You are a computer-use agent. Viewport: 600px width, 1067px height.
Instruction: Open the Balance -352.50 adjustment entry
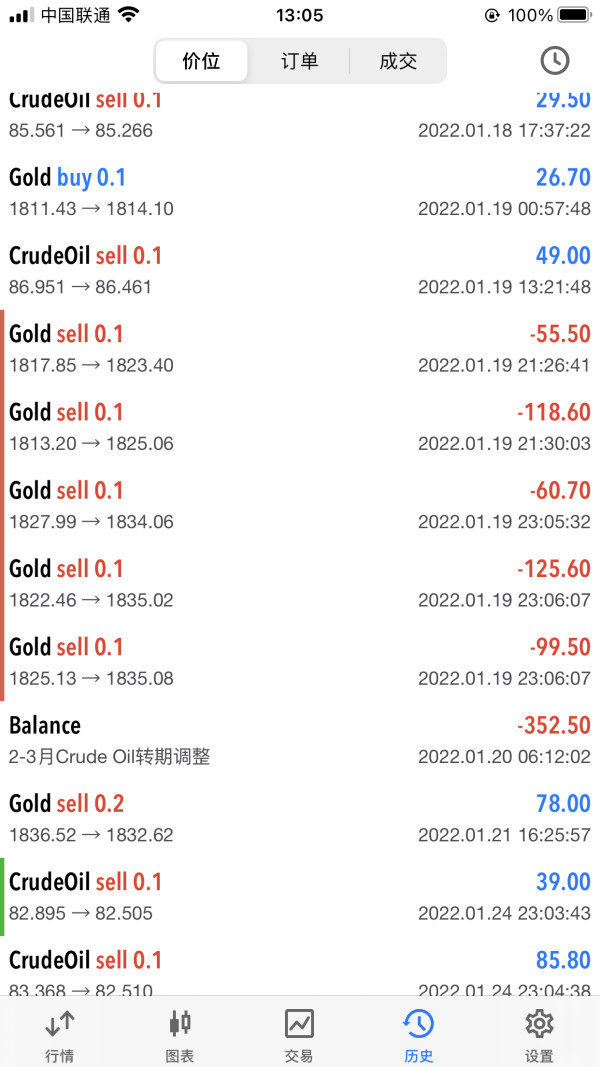[300, 740]
